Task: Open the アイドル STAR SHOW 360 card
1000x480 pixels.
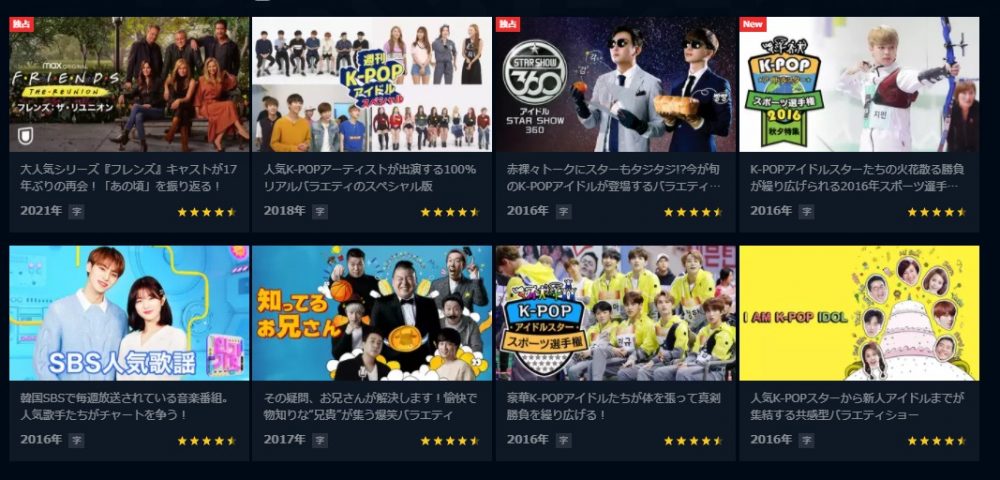Action: point(615,84)
